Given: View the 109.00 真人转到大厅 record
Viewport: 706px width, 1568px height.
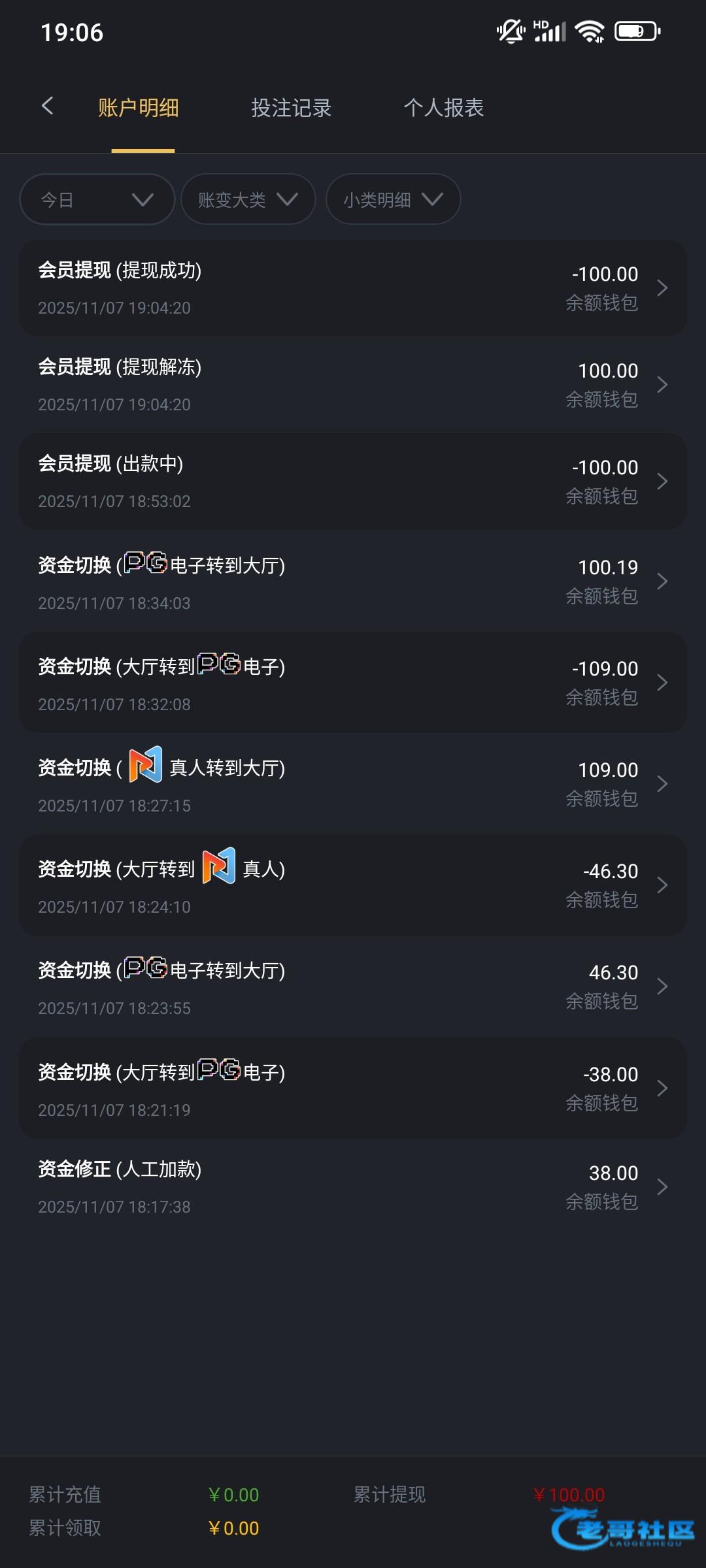Looking at the screenshot, I should click(x=353, y=783).
